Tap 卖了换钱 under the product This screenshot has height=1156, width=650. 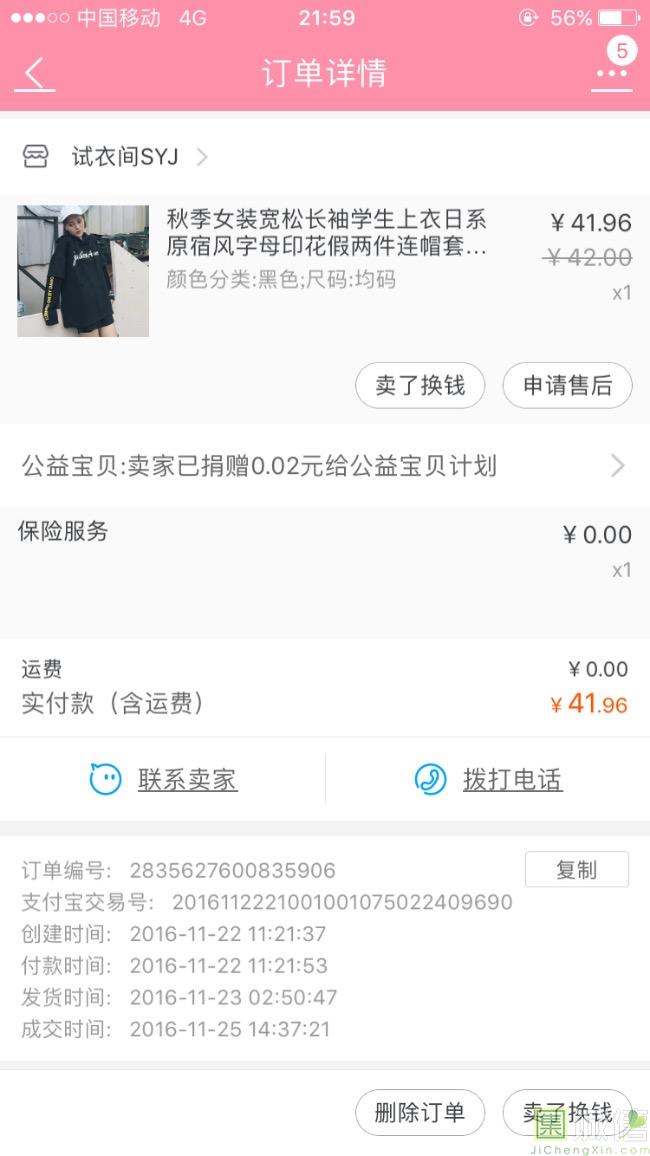[420, 386]
